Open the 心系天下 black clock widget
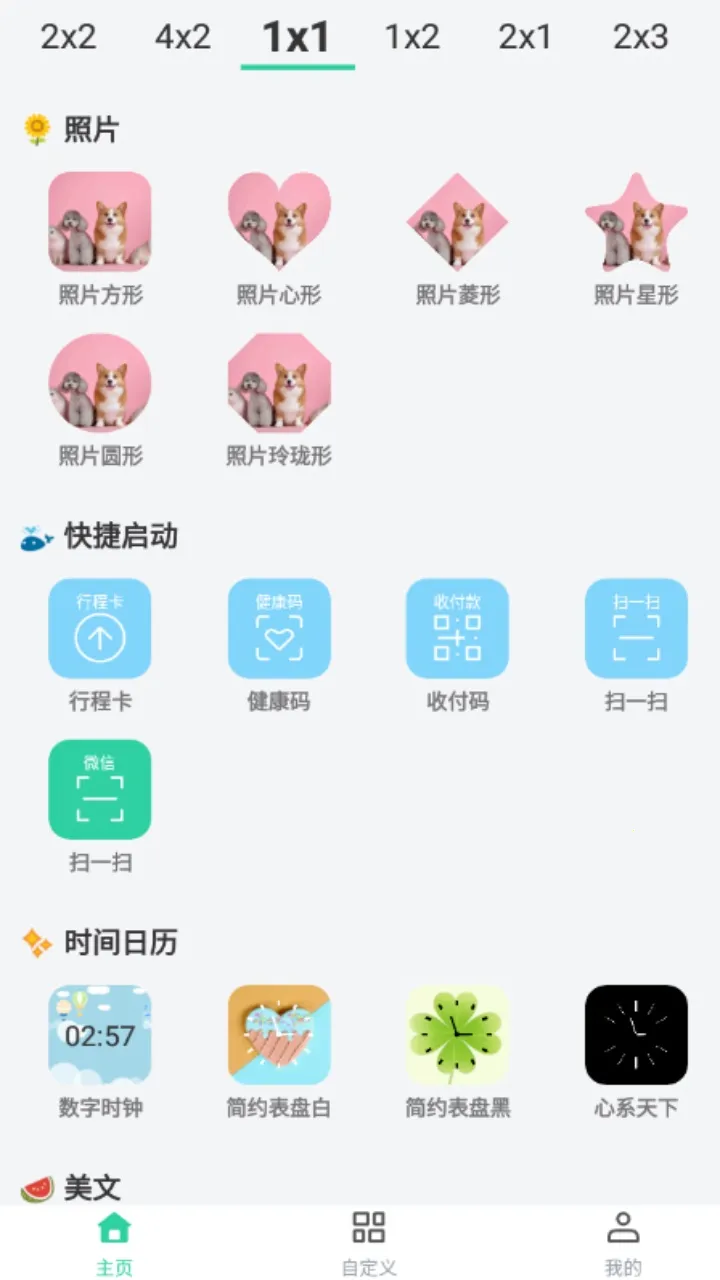The height and width of the screenshot is (1280, 720). [x=636, y=1035]
